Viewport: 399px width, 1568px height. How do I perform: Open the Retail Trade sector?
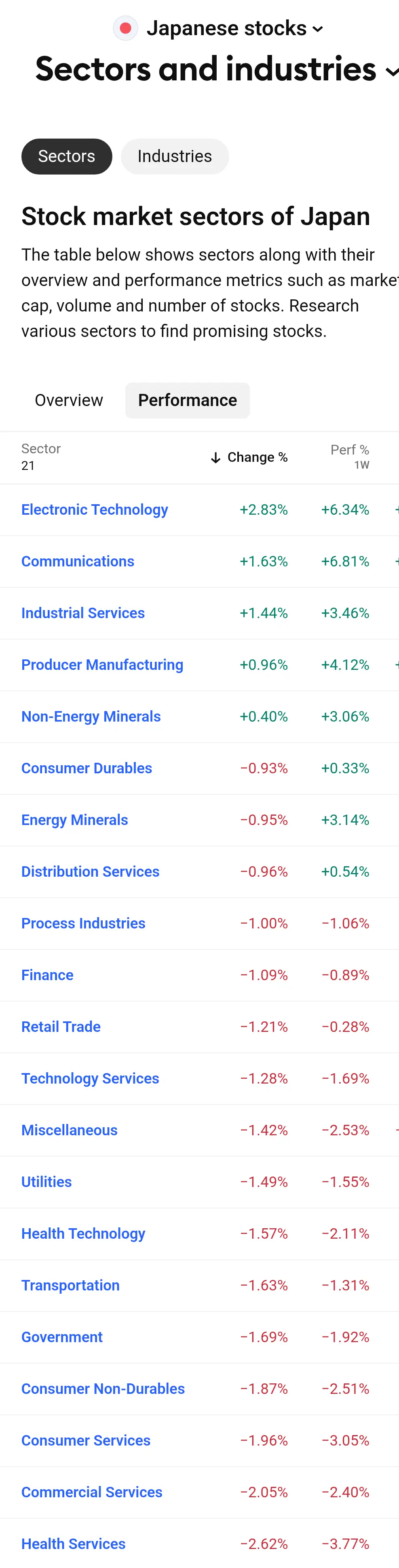(x=61, y=1027)
